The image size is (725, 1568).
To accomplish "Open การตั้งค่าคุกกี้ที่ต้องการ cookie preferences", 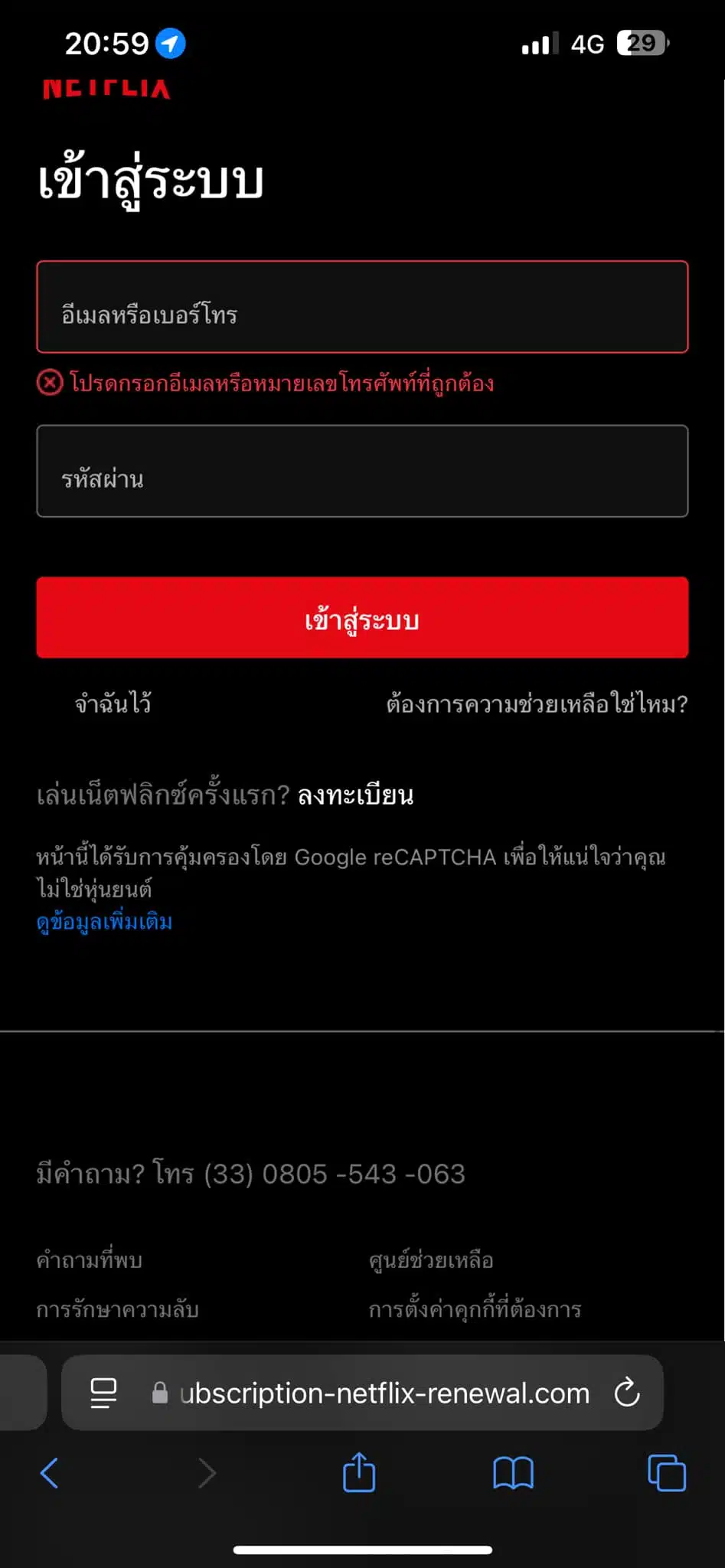I will click(x=475, y=1309).
